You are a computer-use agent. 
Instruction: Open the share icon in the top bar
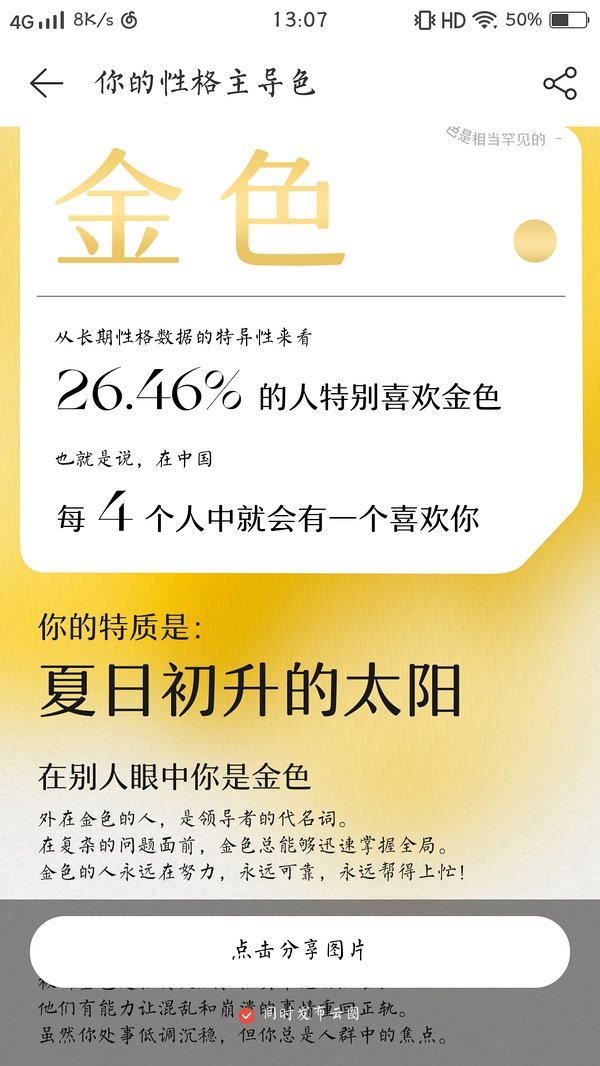(560, 84)
